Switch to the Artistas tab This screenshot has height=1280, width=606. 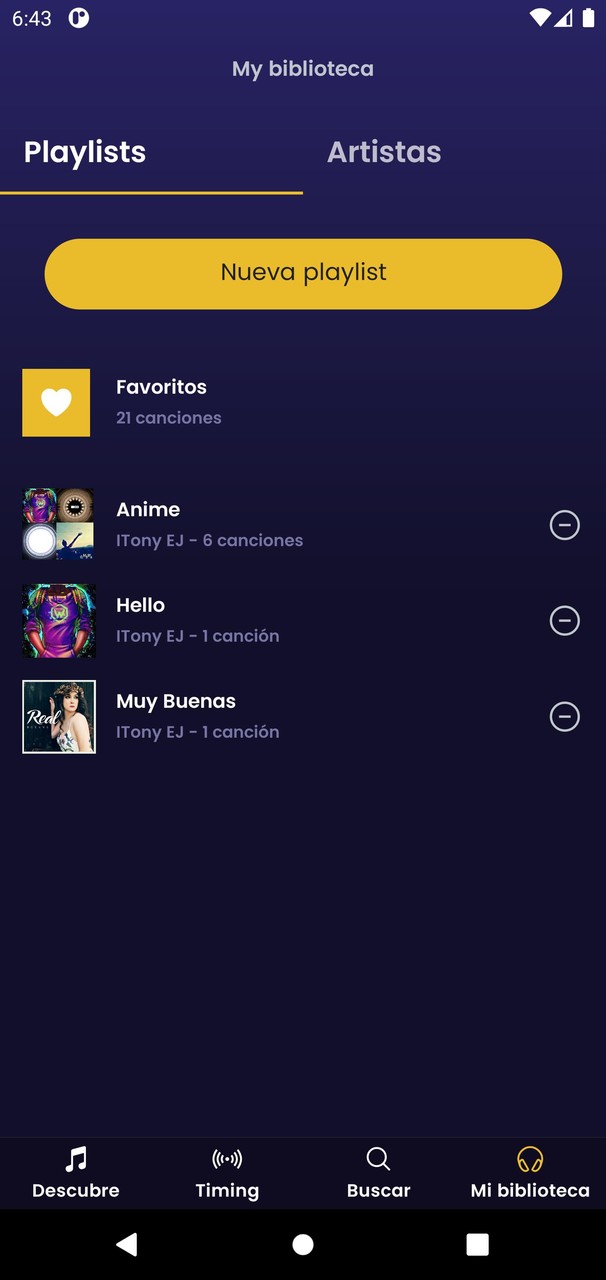pos(384,152)
